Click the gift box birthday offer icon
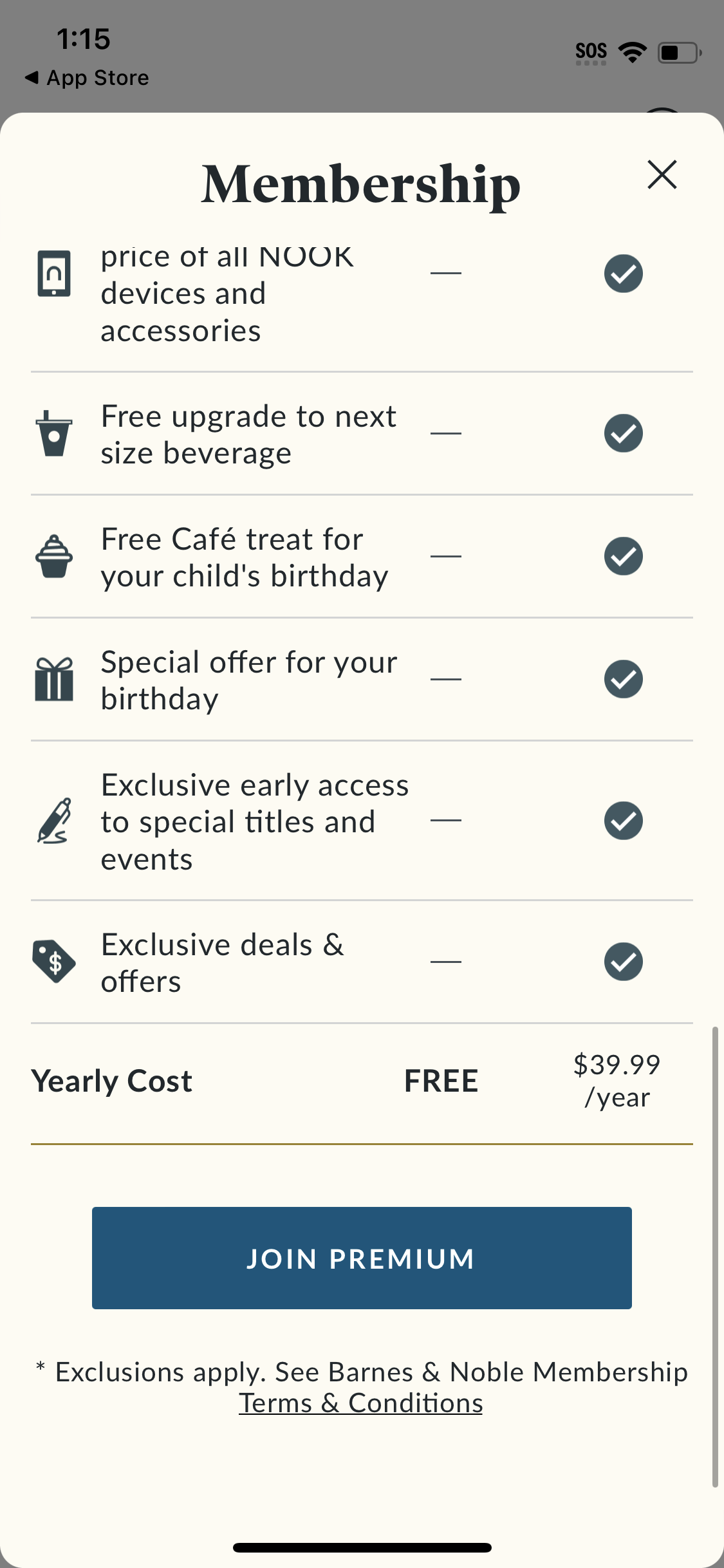Screen dimensions: 724x1568 click(54, 679)
